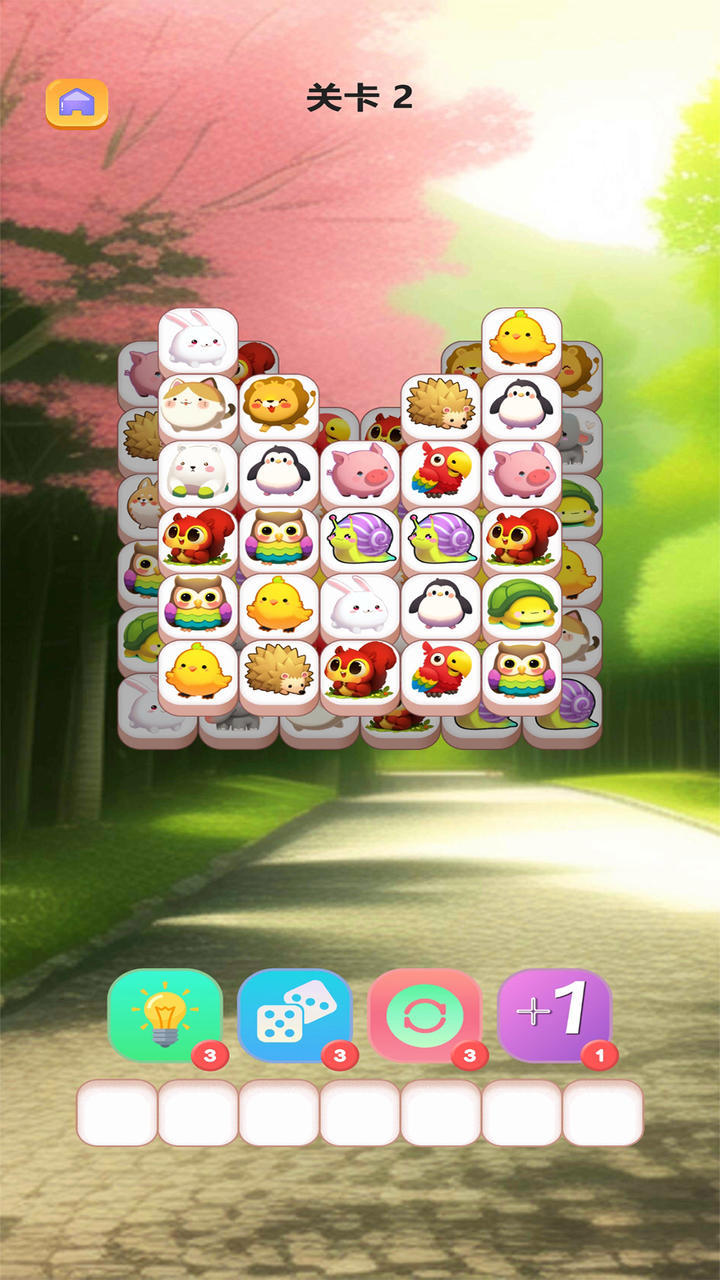
Task: Select the calico cat tile
Action: click(198, 405)
